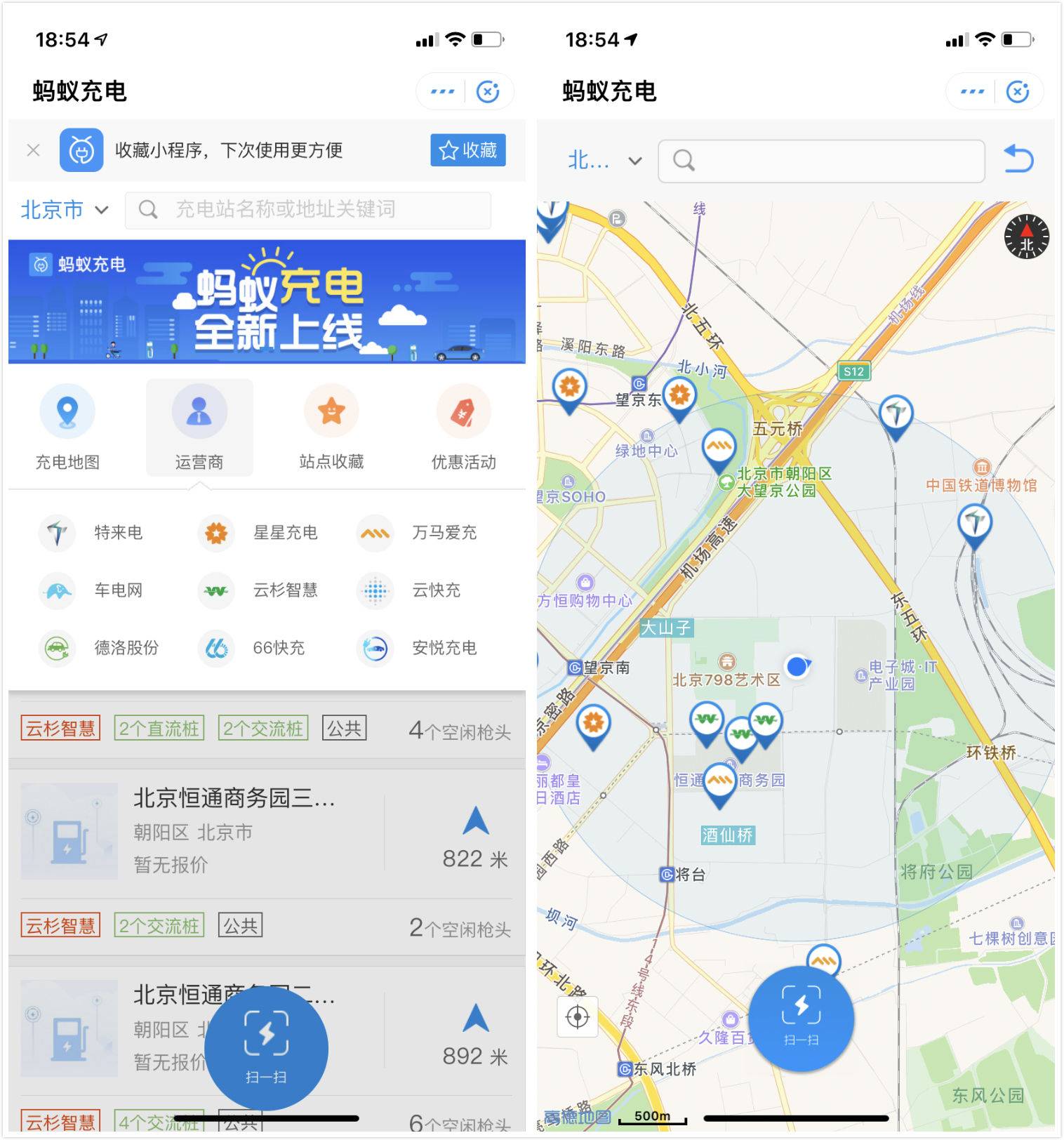Select operator 德洛股份
The height and width of the screenshot is (1140, 1064).
pyautogui.click(x=100, y=648)
